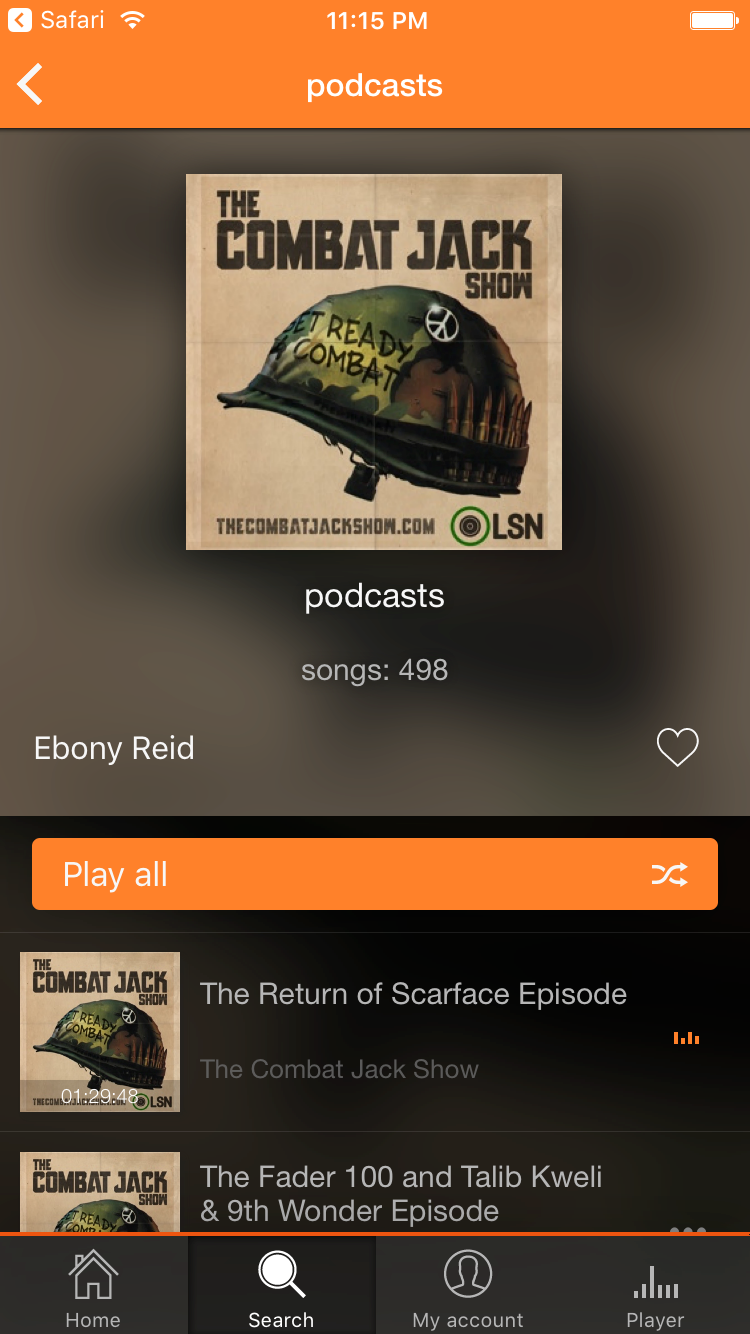Viewport: 750px width, 1334px height.
Task: Toggle the heart to favorite this playlist
Action: pyautogui.click(x=677, y=747)
